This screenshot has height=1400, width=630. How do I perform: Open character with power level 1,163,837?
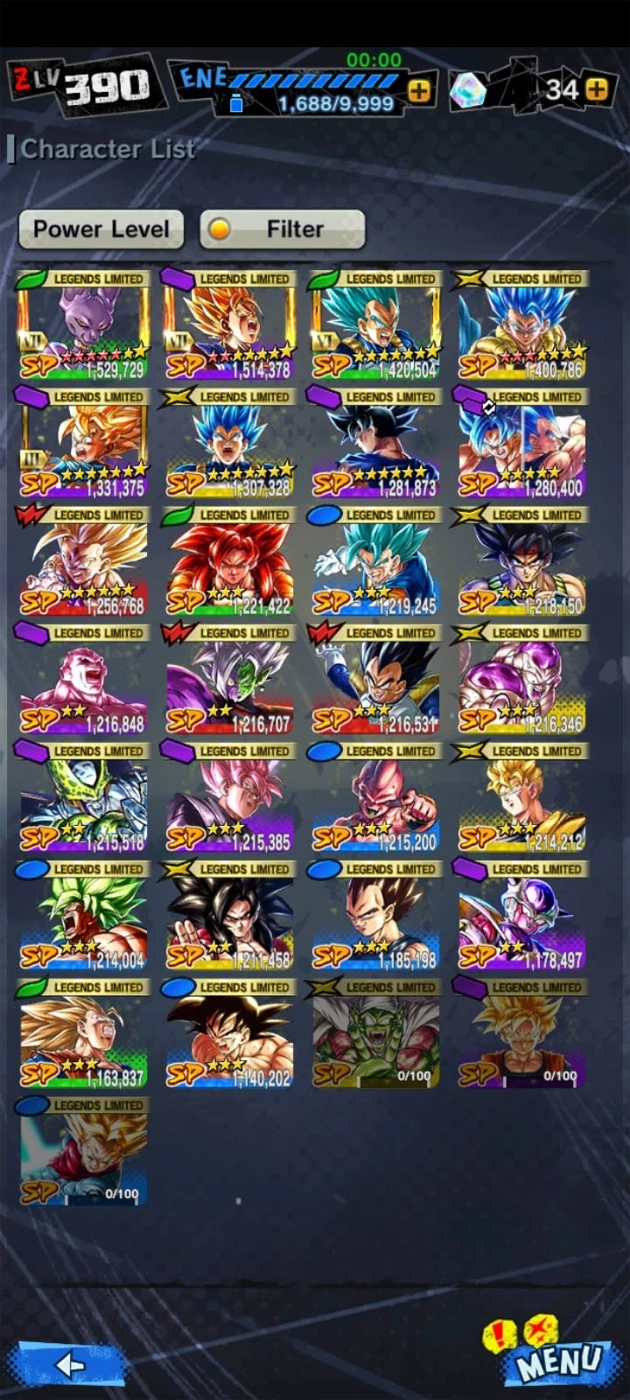pos(83,1033)
